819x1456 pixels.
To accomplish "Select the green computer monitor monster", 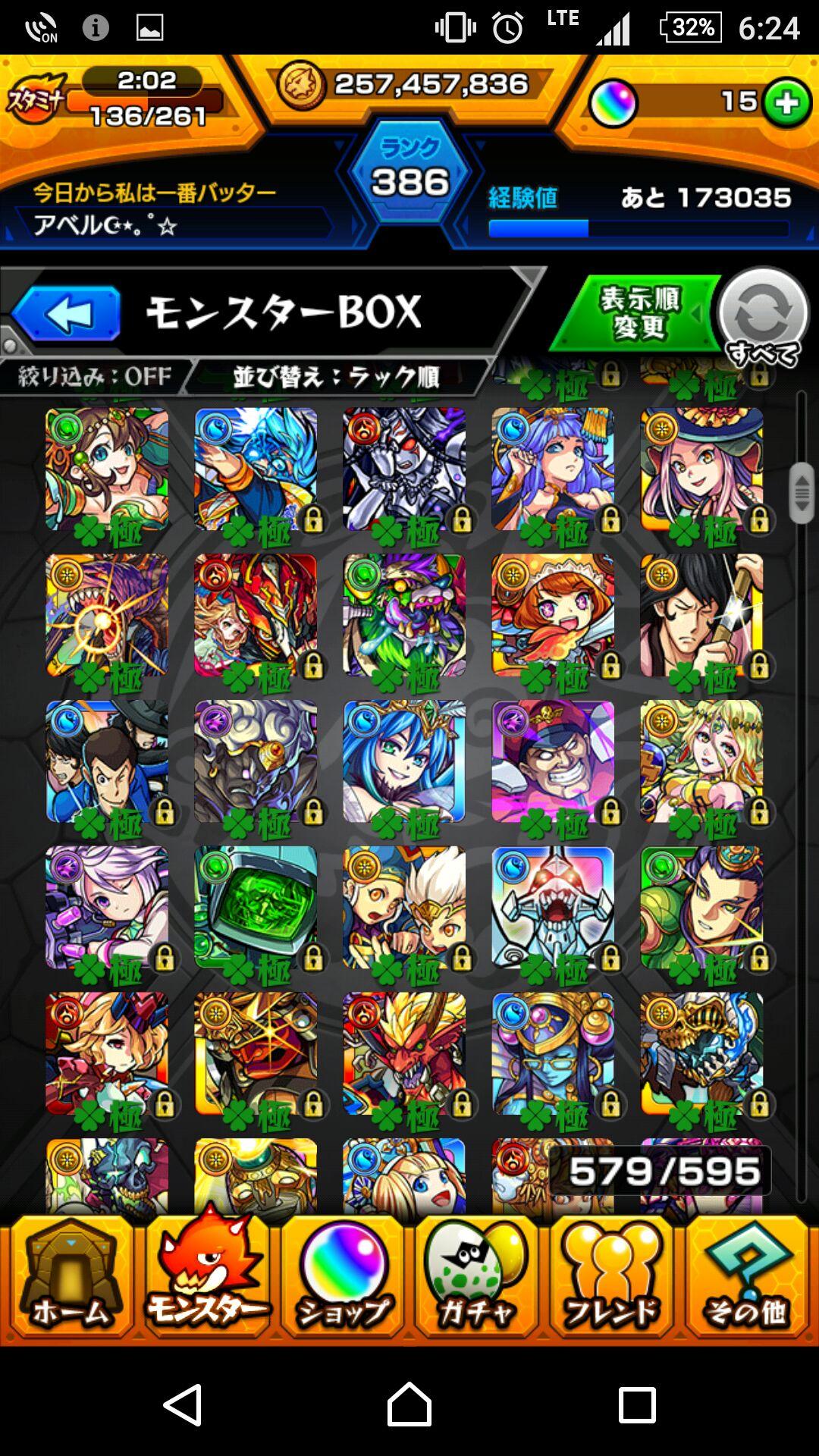I will (x=256, y=908).
